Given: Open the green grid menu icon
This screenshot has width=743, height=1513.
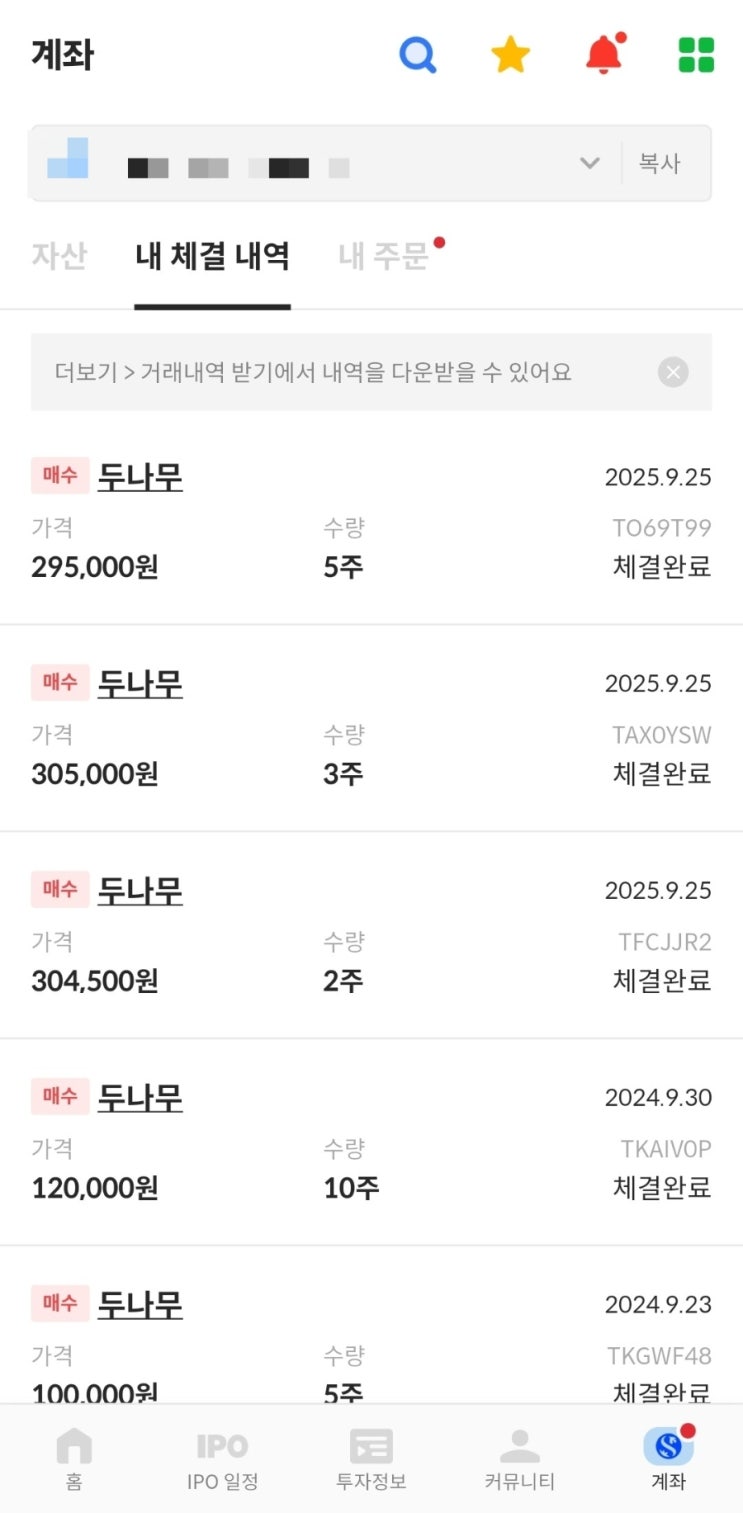Looking at the screenshot, I should point(696,55).
